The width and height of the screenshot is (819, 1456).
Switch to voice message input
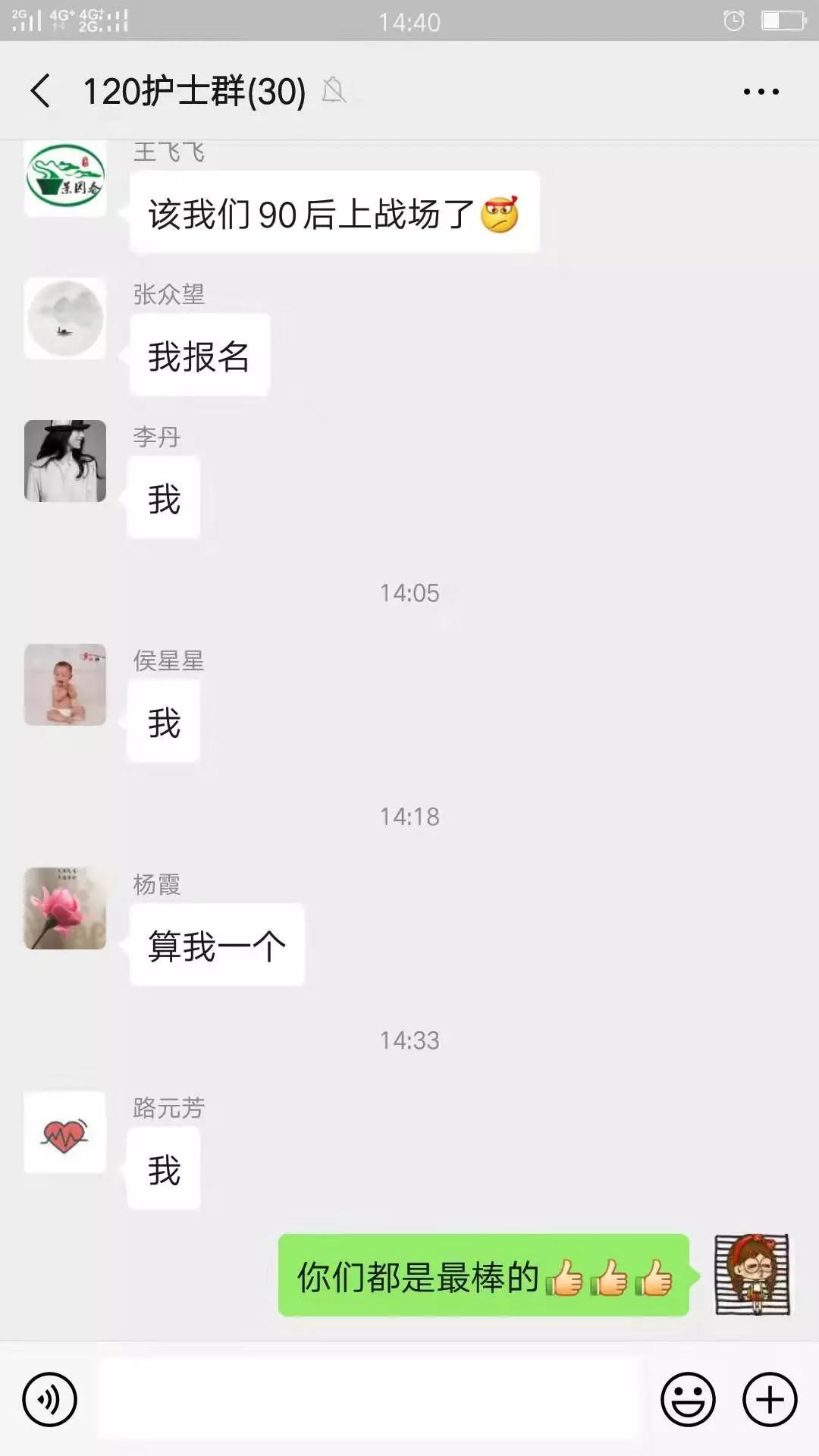click(50, 1399)
